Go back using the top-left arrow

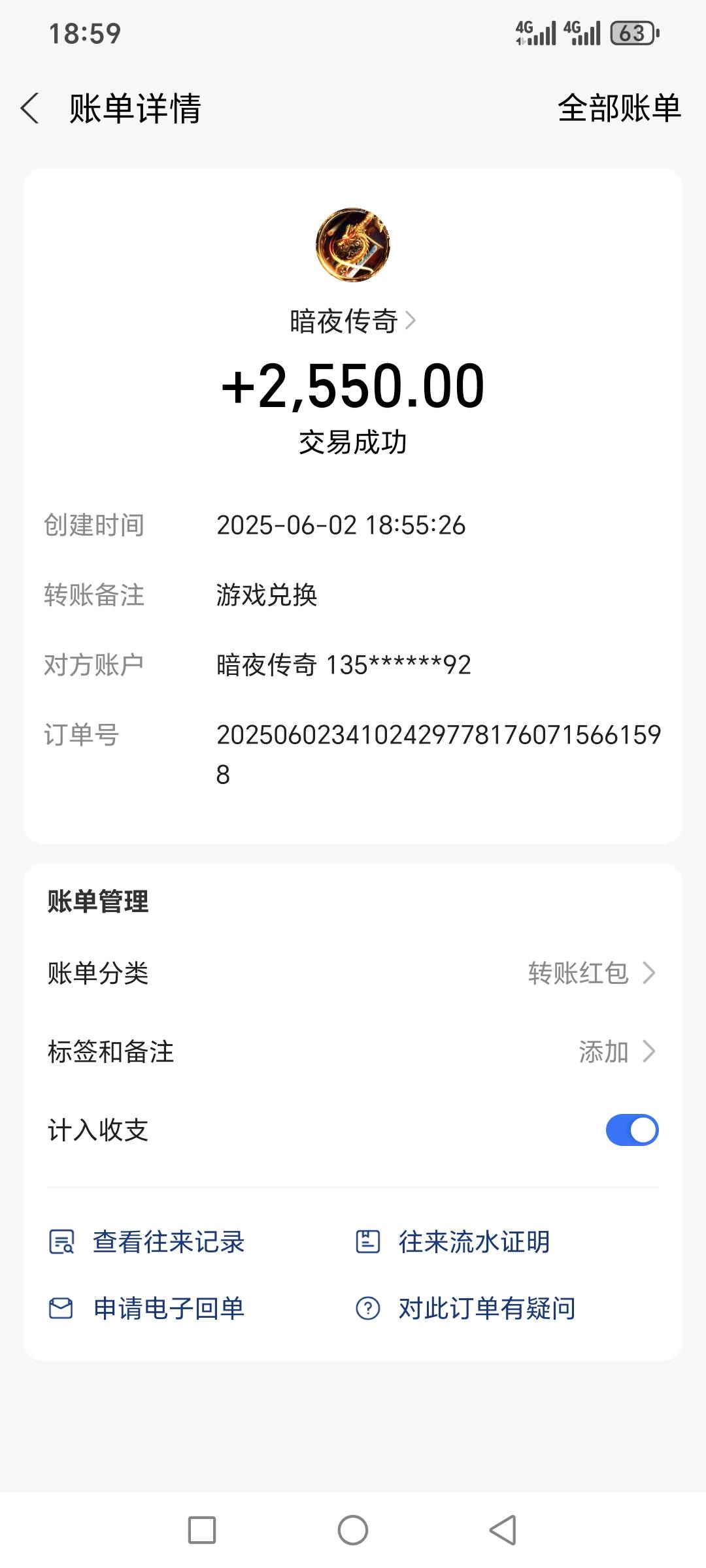pyautogui.click(x=30, y=108)
